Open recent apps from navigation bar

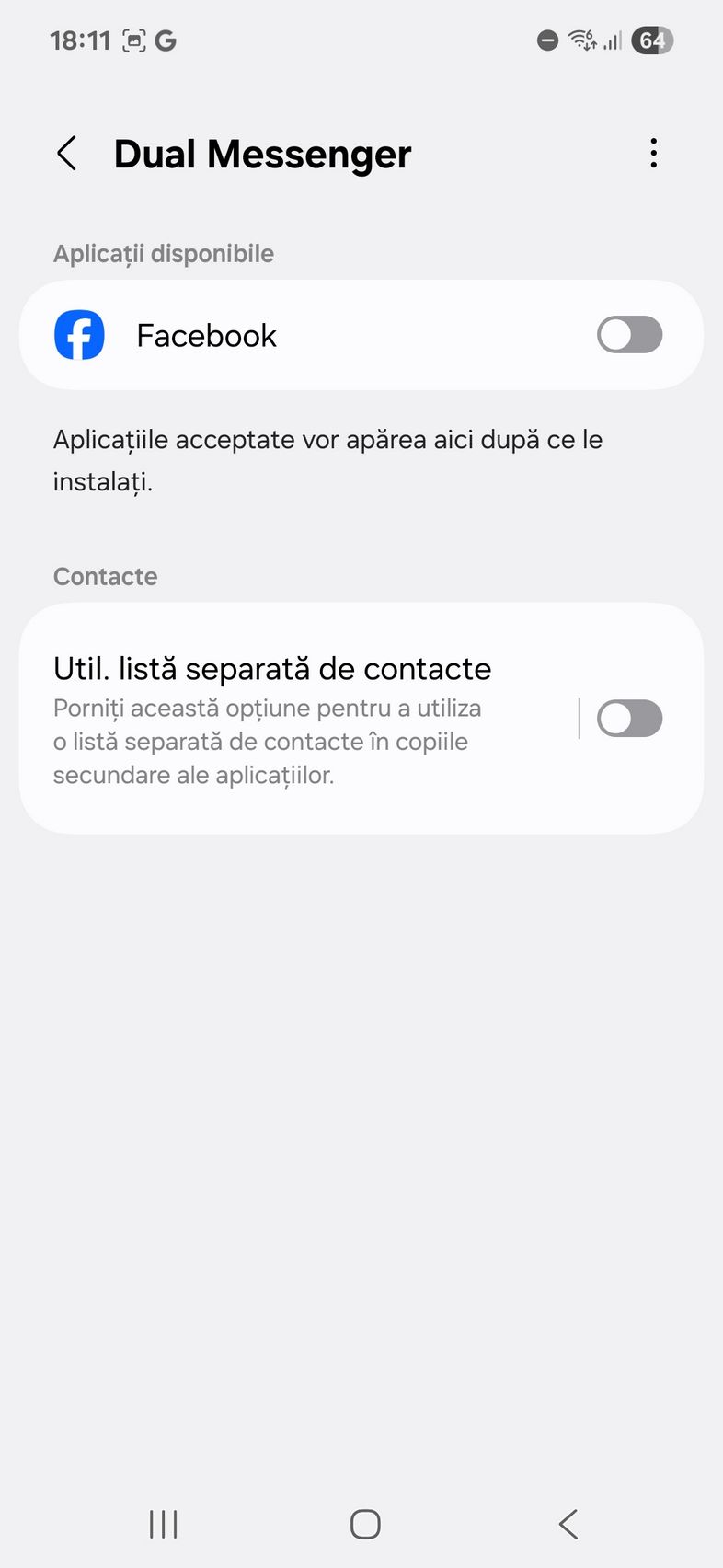[164, 1525]
